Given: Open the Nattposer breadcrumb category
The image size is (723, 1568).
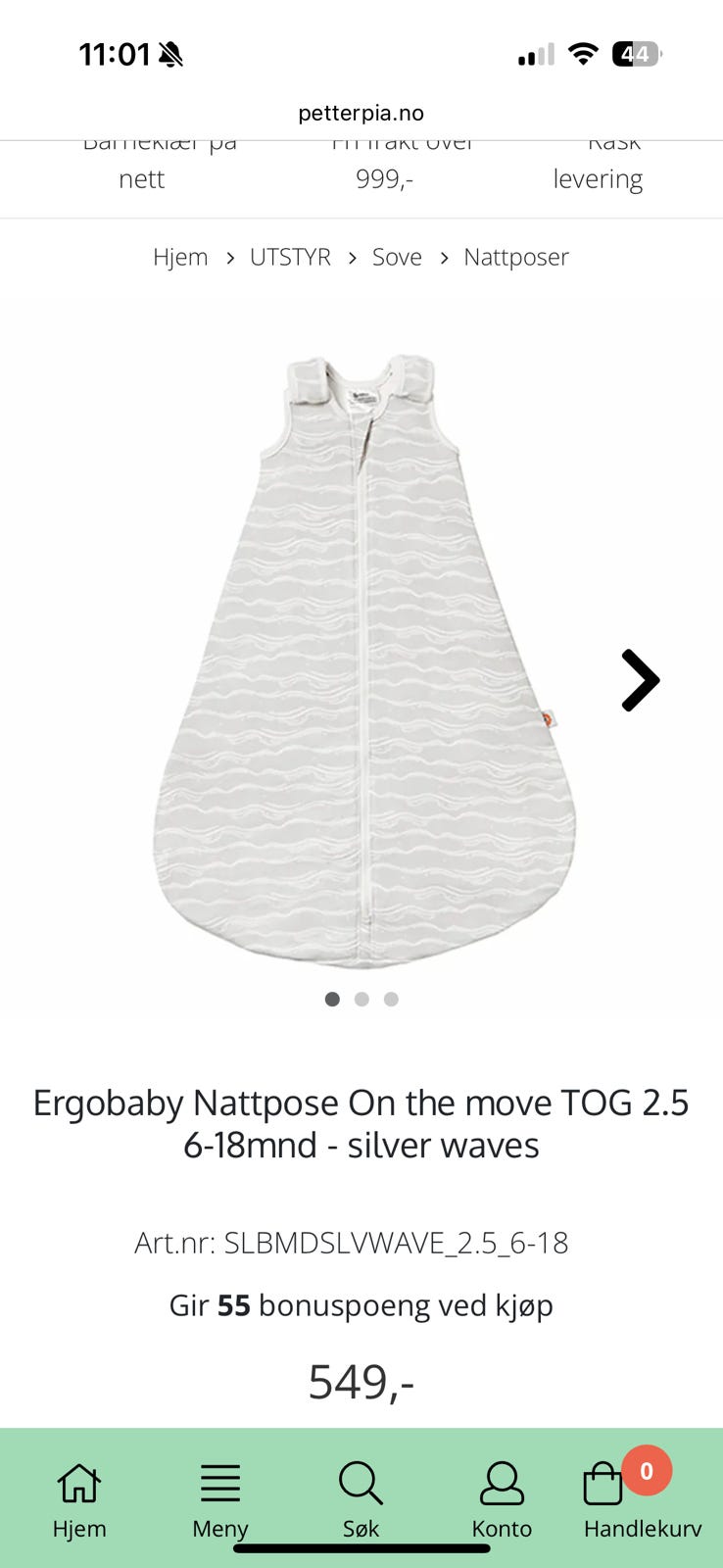Looking at the screenshot, I should (x=516, y=257).
